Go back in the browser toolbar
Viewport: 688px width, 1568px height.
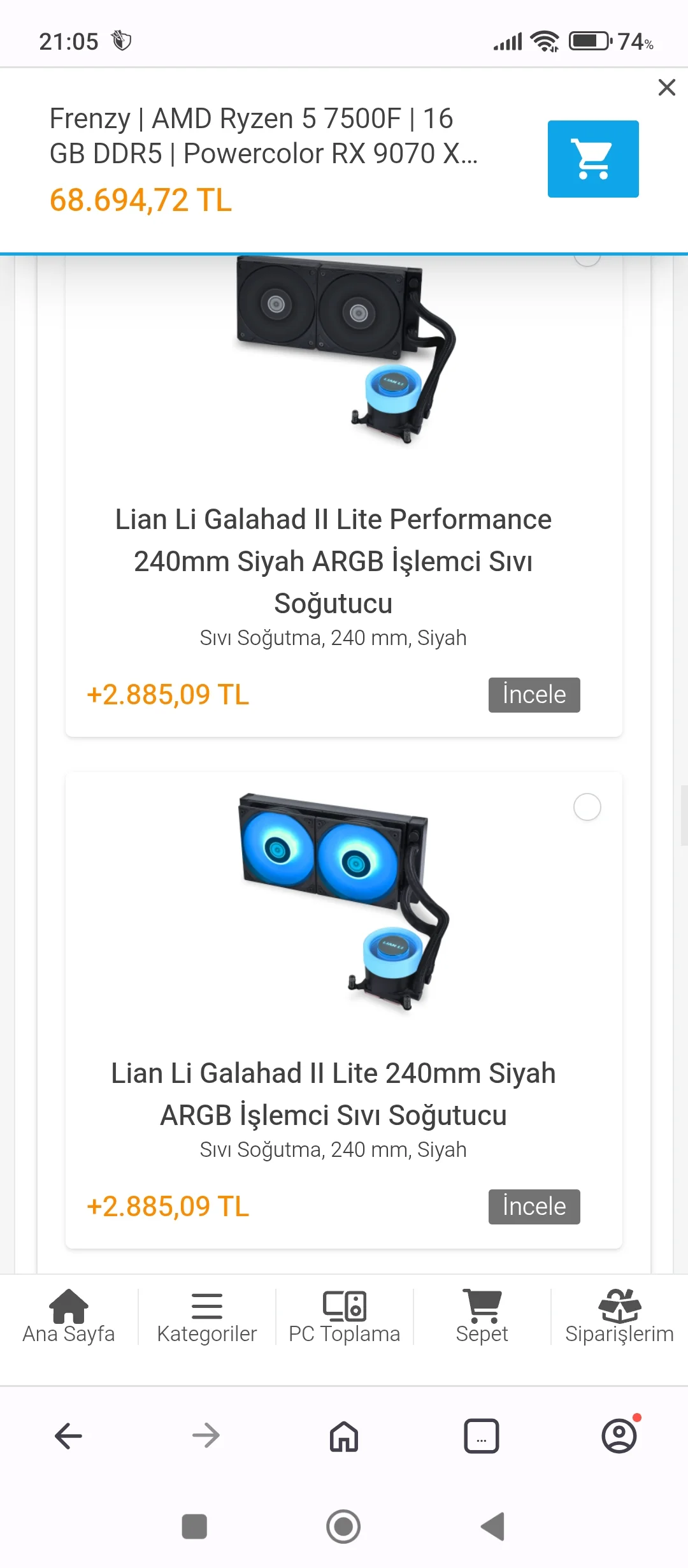pos(69,1436)
